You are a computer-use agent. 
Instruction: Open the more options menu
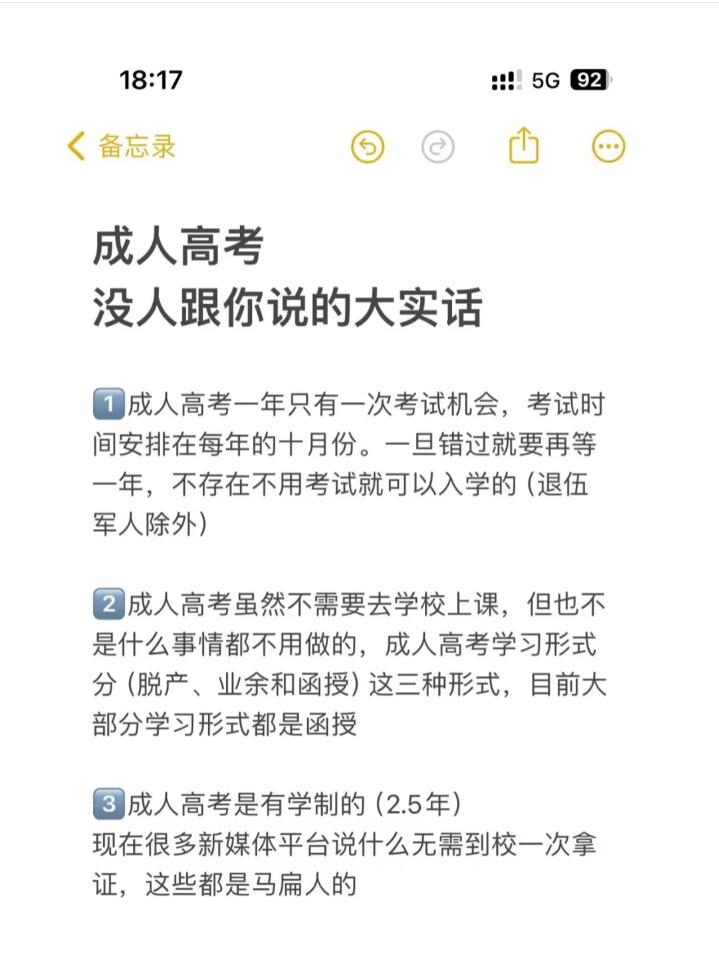(608, 148)
